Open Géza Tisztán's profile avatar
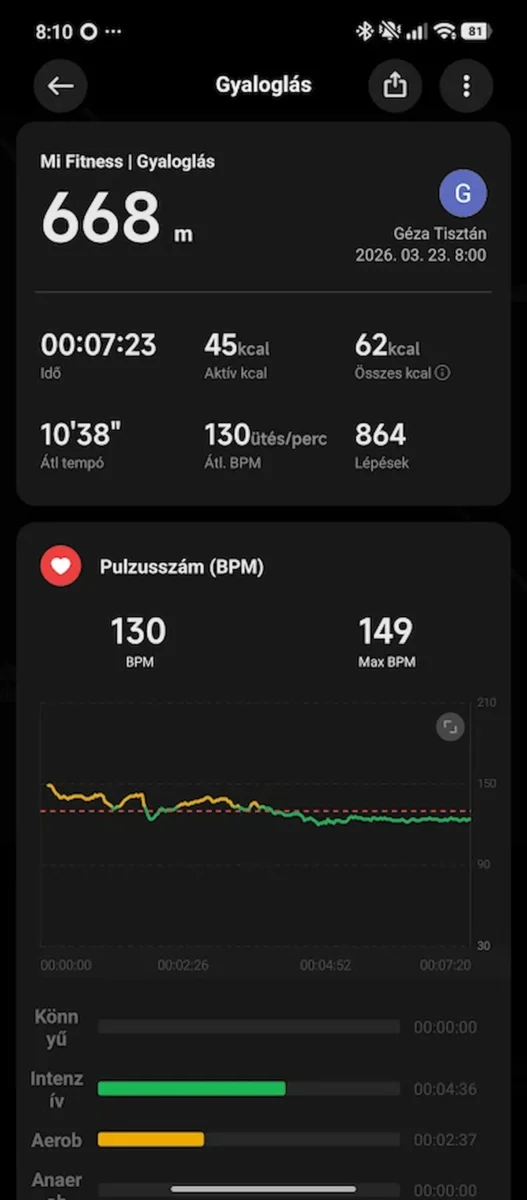Viewport: 527px width, 1200px height. 463,194
